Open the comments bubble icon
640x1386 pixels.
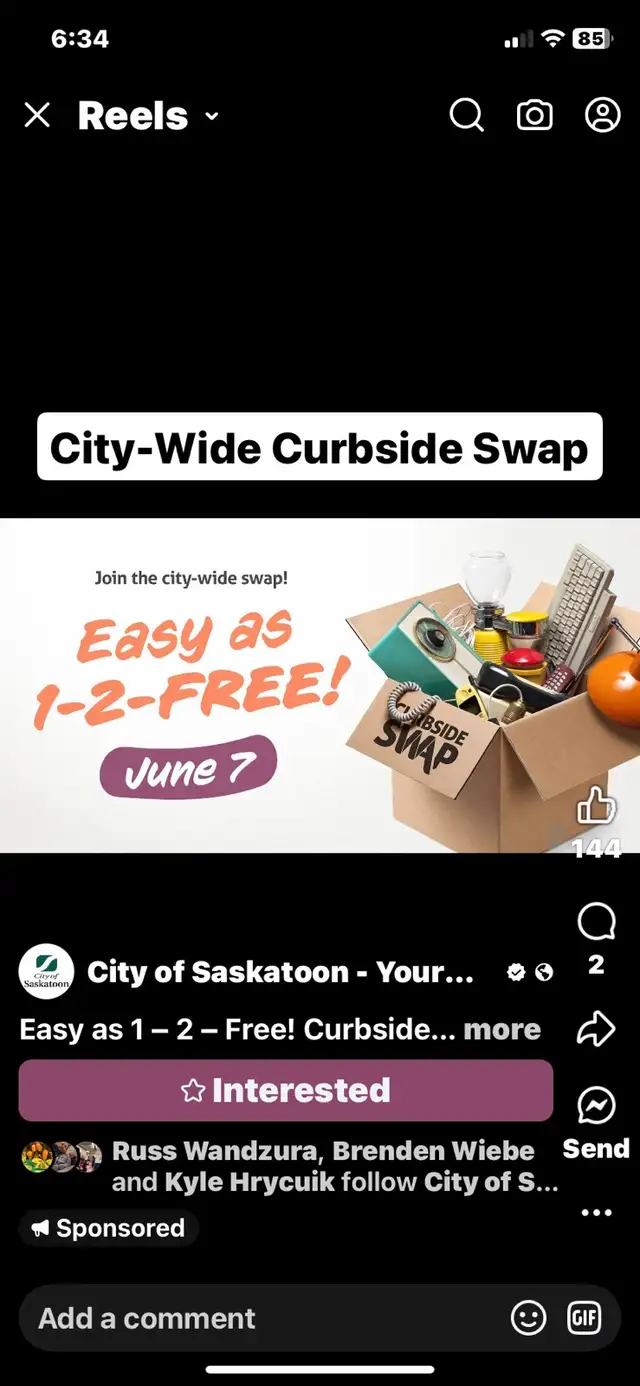pos(597,922)
